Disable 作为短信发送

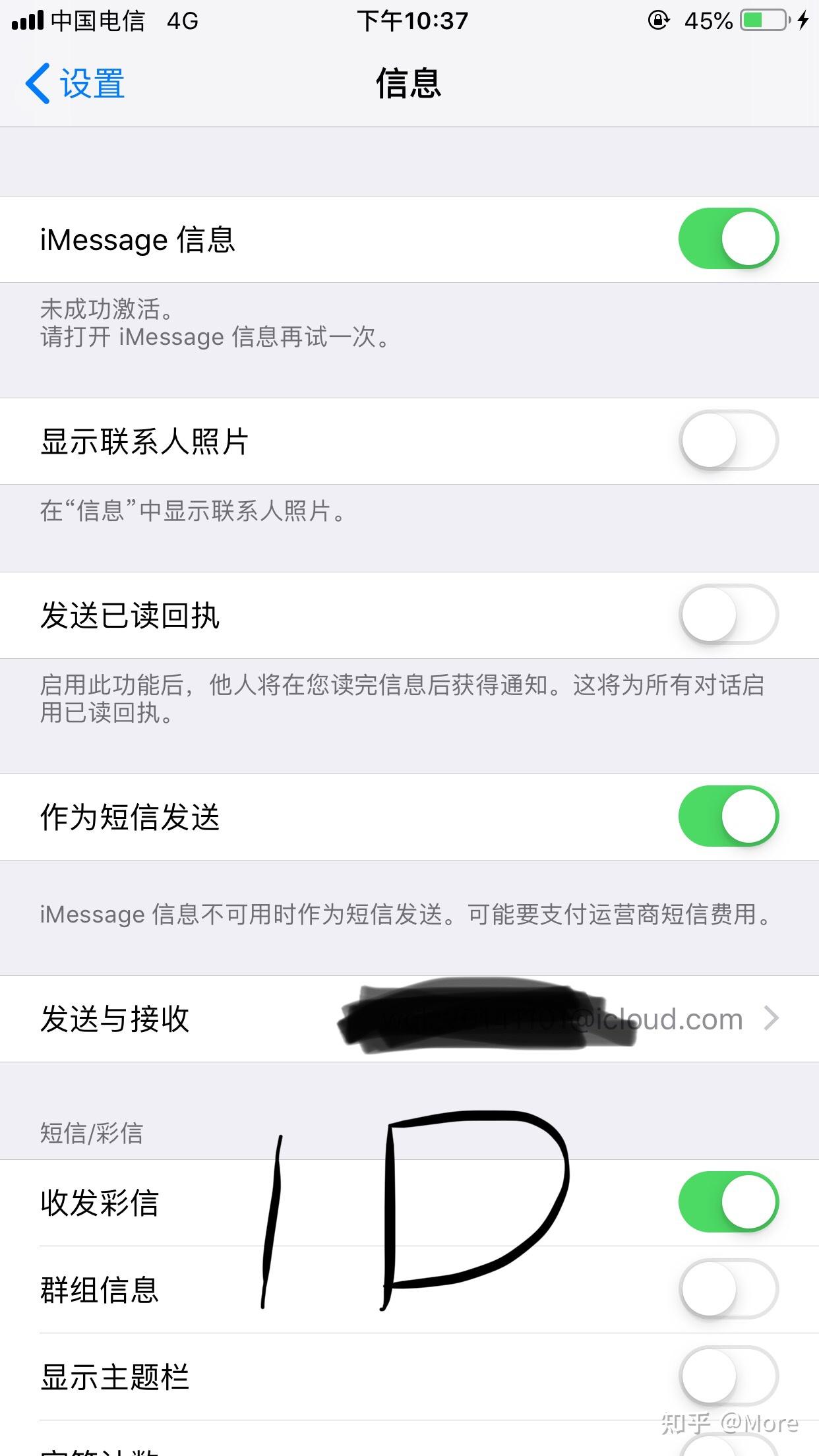click(728, 816)
